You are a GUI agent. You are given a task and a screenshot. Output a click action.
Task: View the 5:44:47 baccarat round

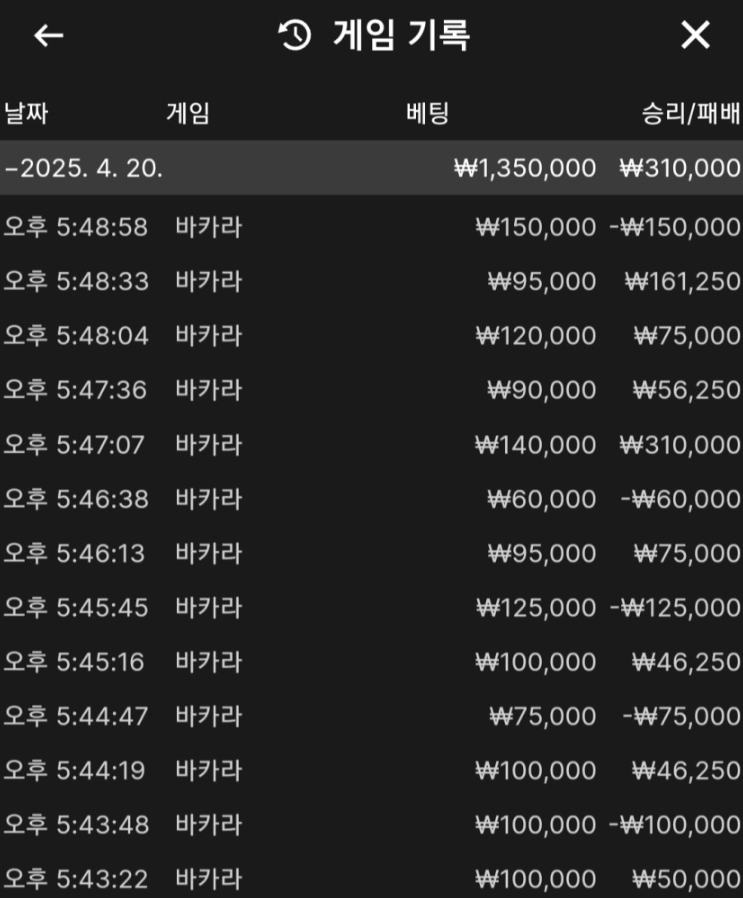[371, 716]
